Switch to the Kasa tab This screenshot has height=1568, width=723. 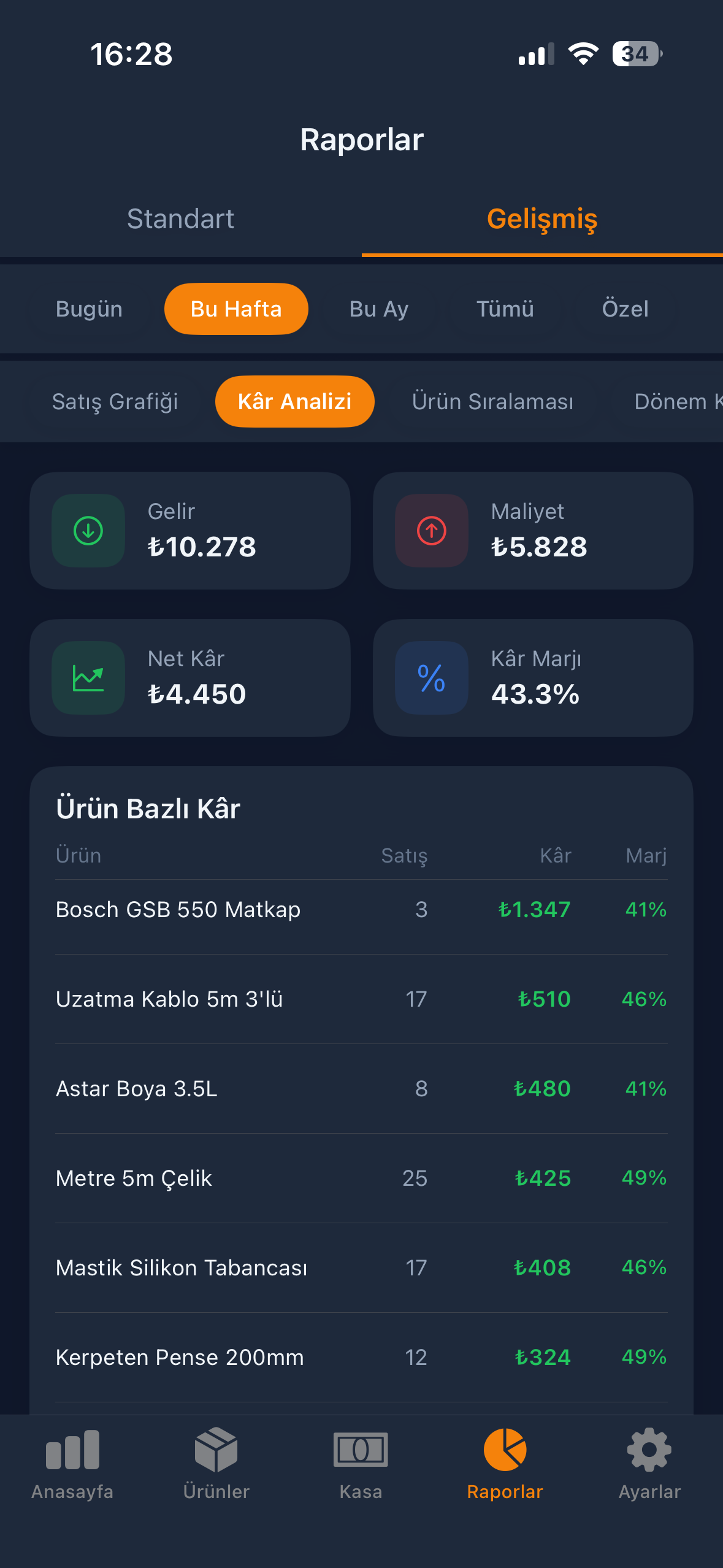pyautogui.click(x=361, y=1464)
